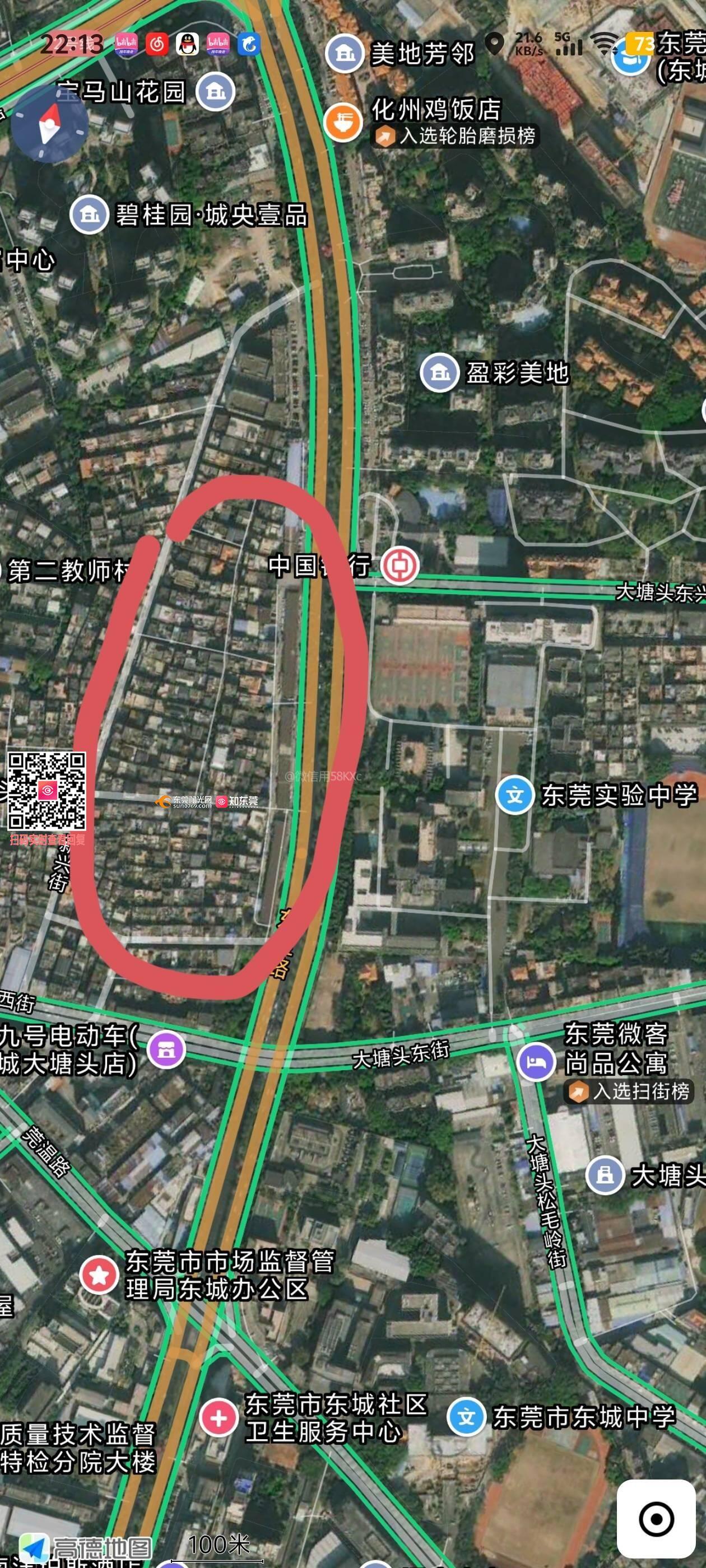706x1568 pixels.
Task: Open 东莞市市场监督管理局东城办公区 marker
Action: pyautogui.click(x=100, y=1275)
